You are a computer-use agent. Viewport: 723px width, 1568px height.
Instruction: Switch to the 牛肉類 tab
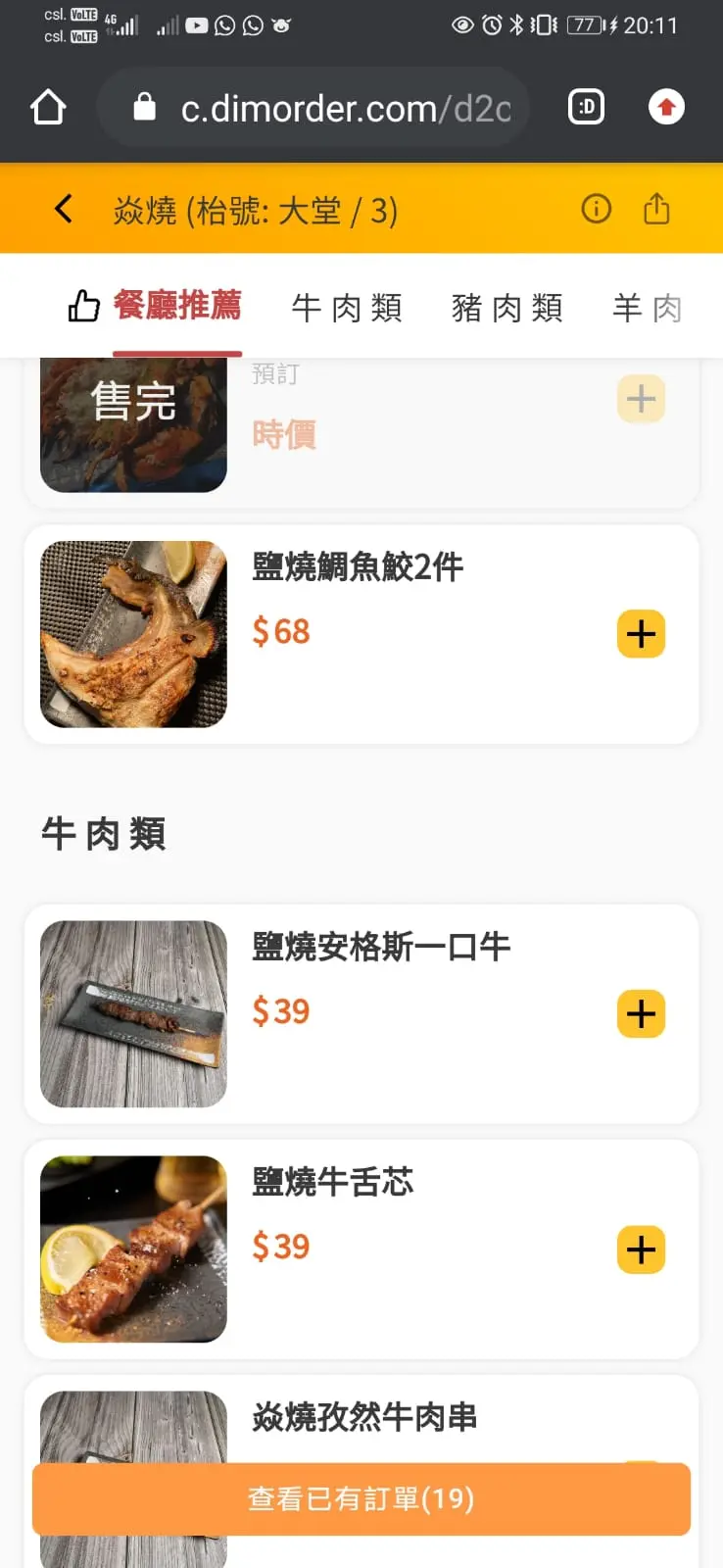pos(347,308)
